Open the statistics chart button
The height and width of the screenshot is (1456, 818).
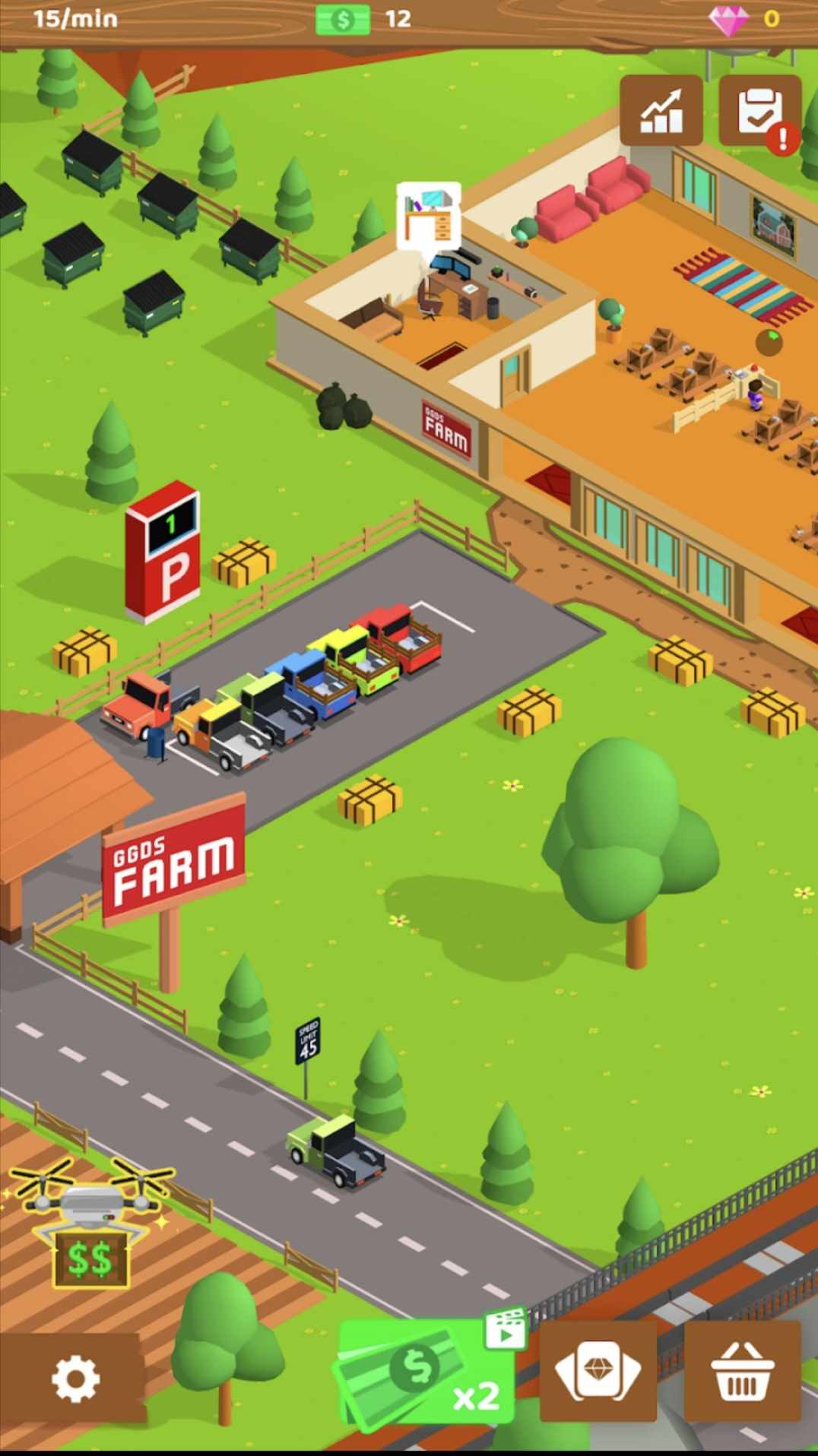661,111
